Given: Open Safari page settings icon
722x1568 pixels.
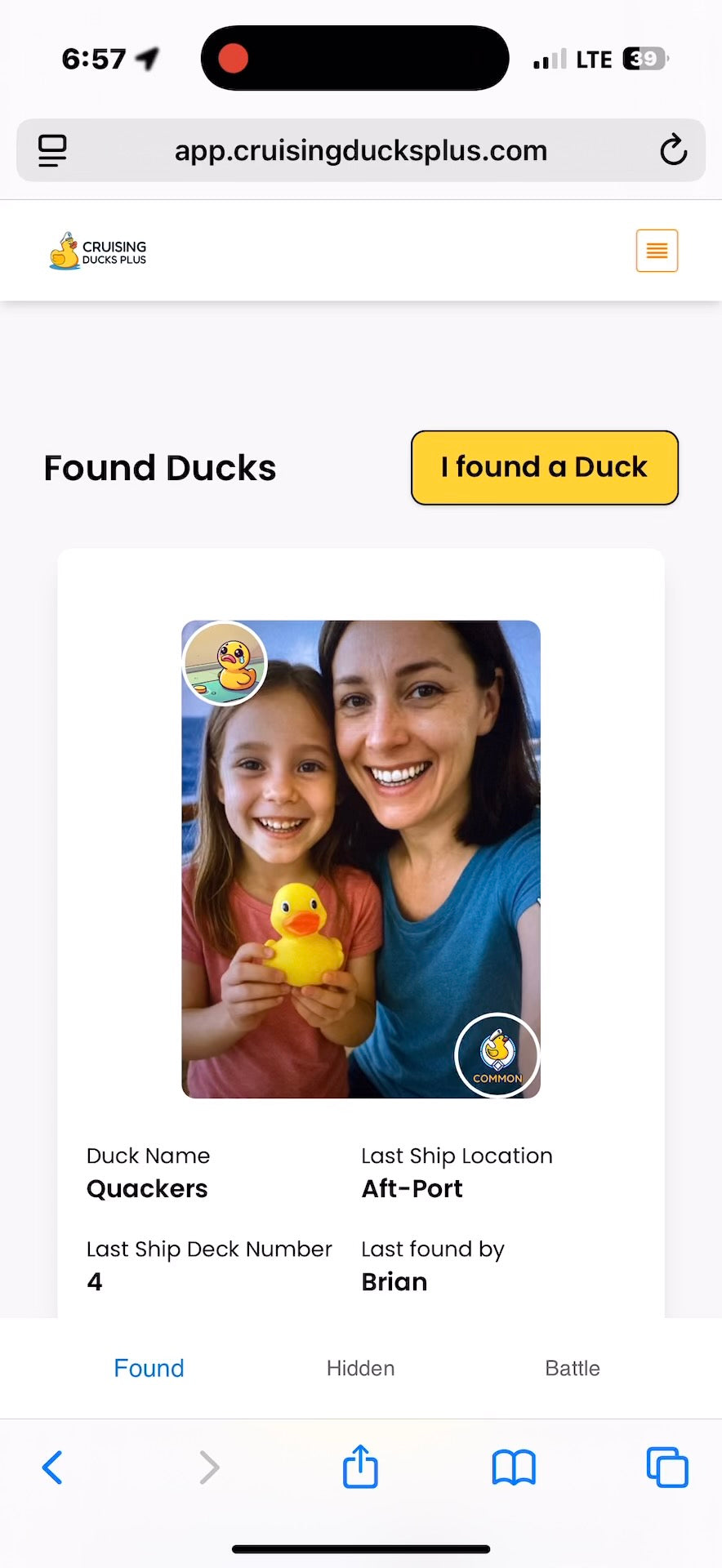Looking at the screenshot, I should click(52, 150).
